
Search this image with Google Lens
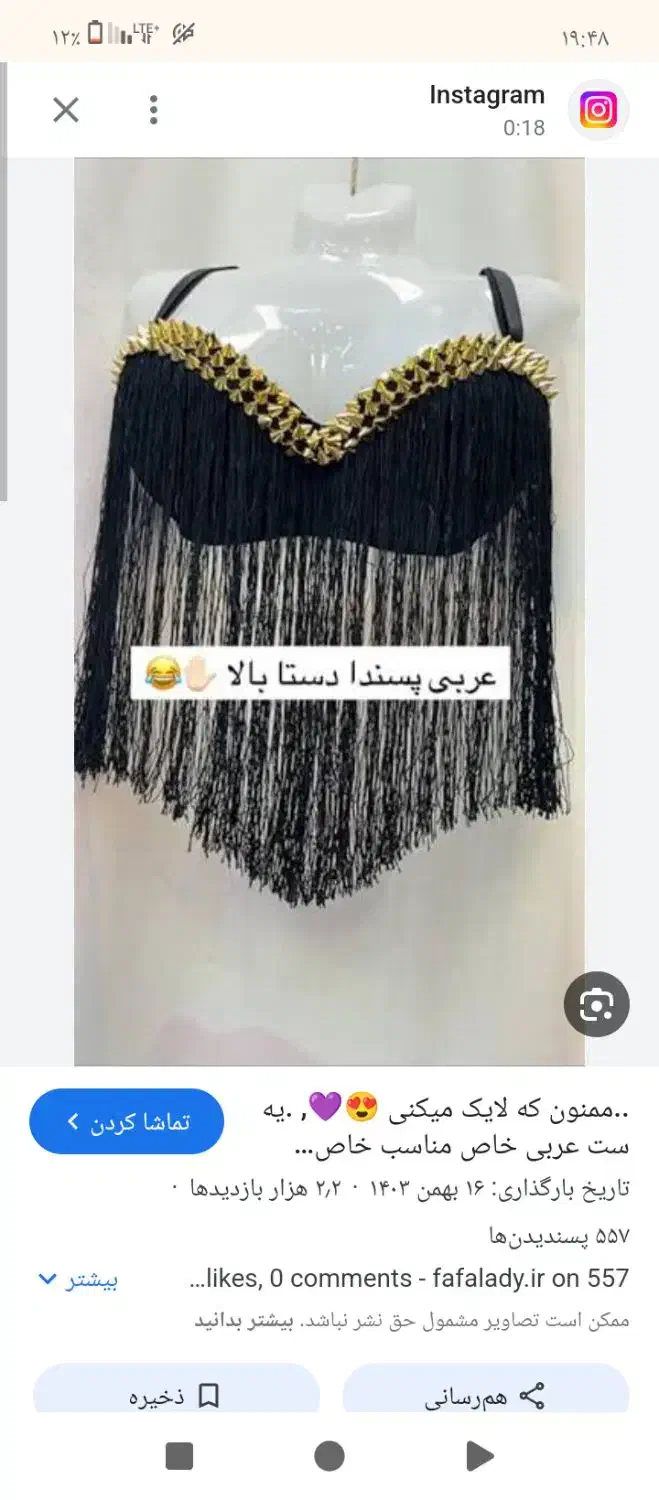pyautogui.click(x=596, y=1004)
